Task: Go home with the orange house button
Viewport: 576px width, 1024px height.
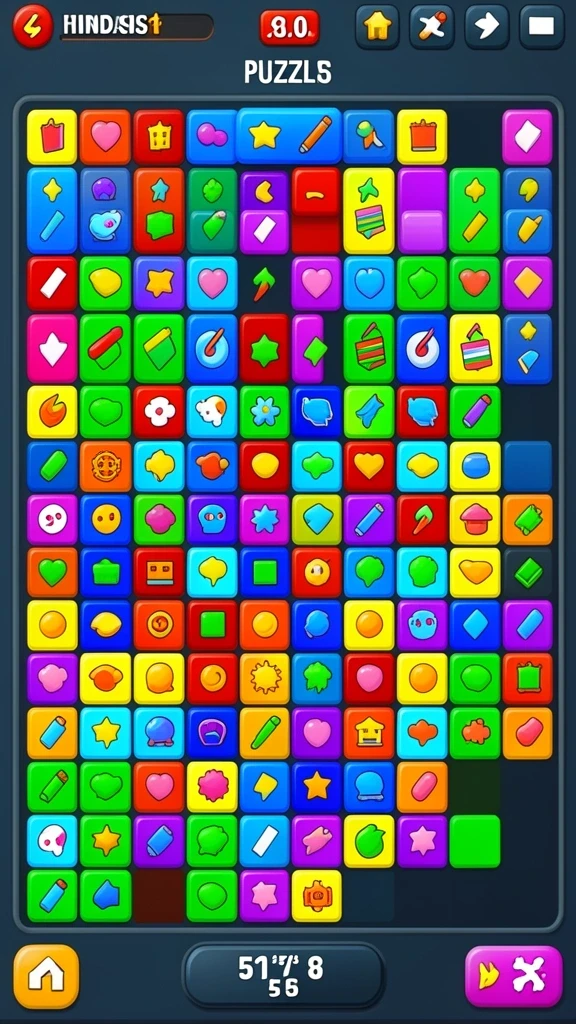Action: [x=46, y=976]
